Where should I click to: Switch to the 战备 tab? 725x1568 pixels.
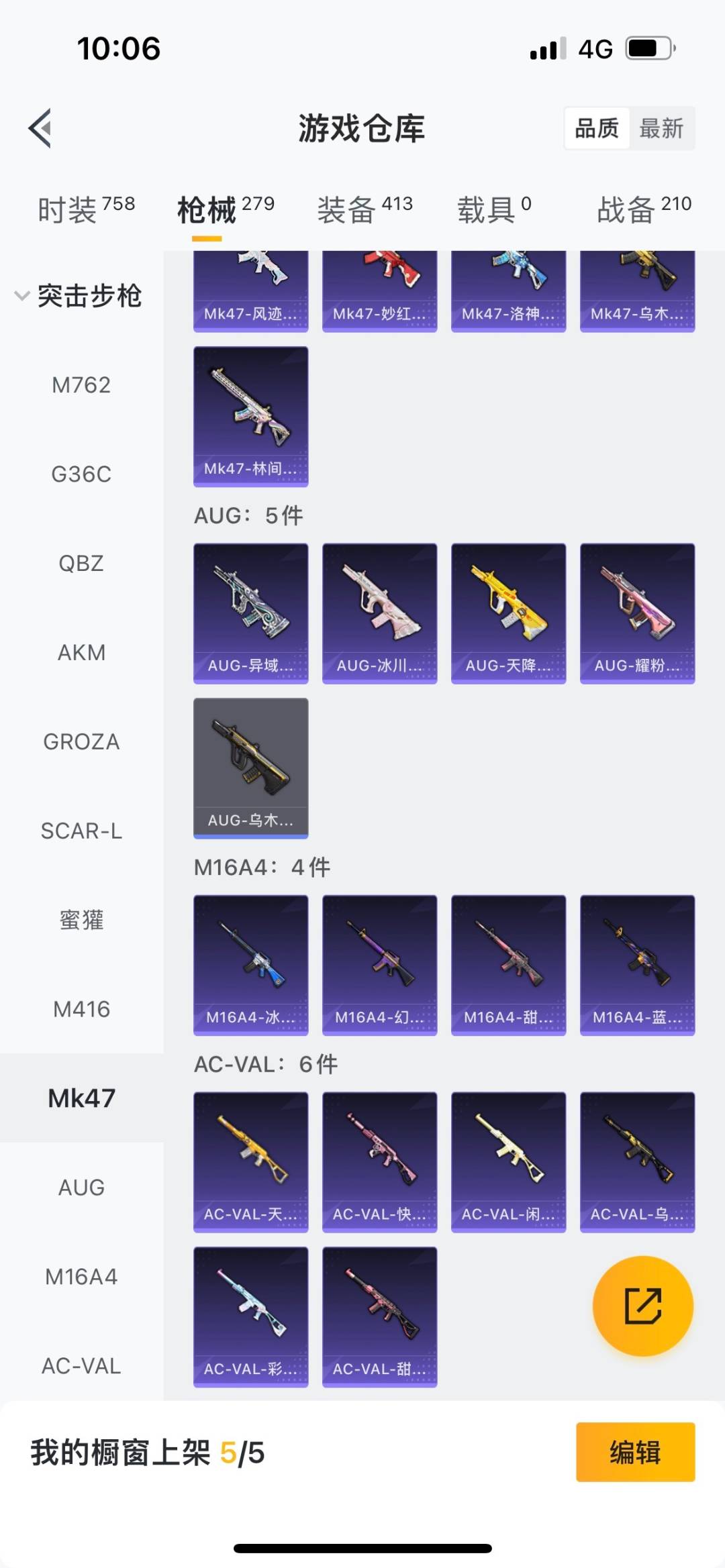(x=644, y=209)
